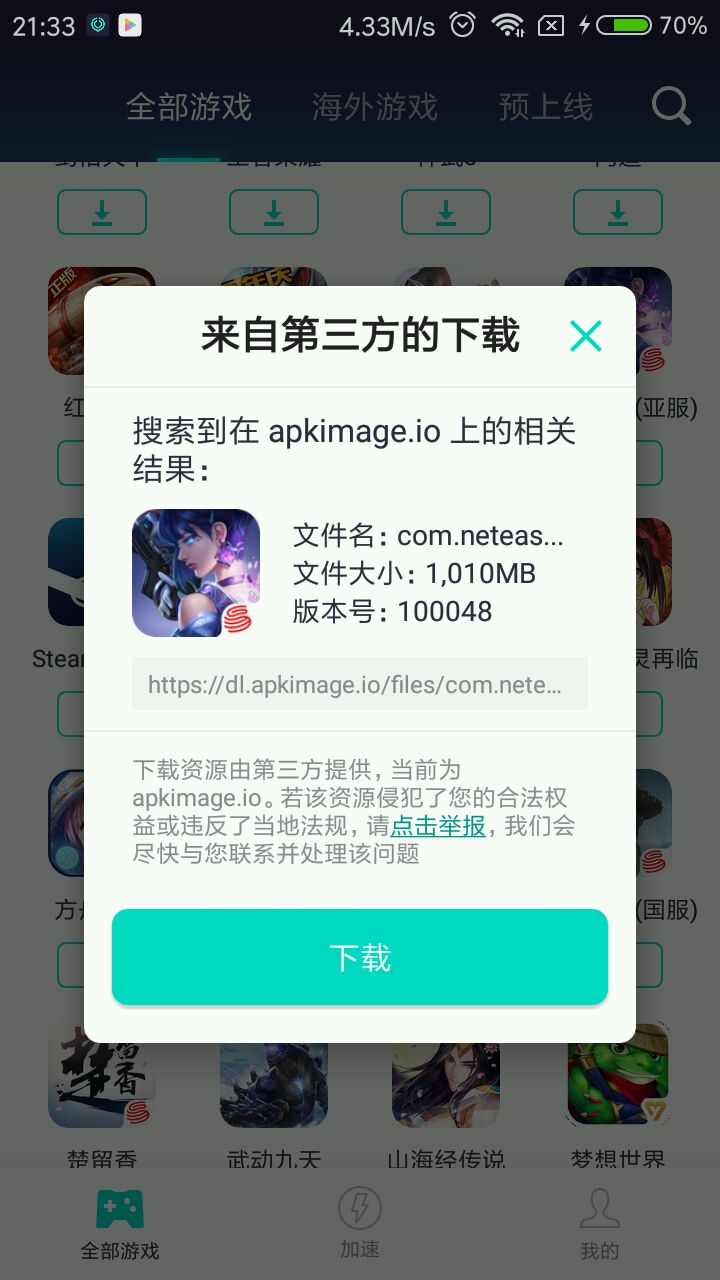Switch to the 预上线 tab

click(x=545, y=107)
